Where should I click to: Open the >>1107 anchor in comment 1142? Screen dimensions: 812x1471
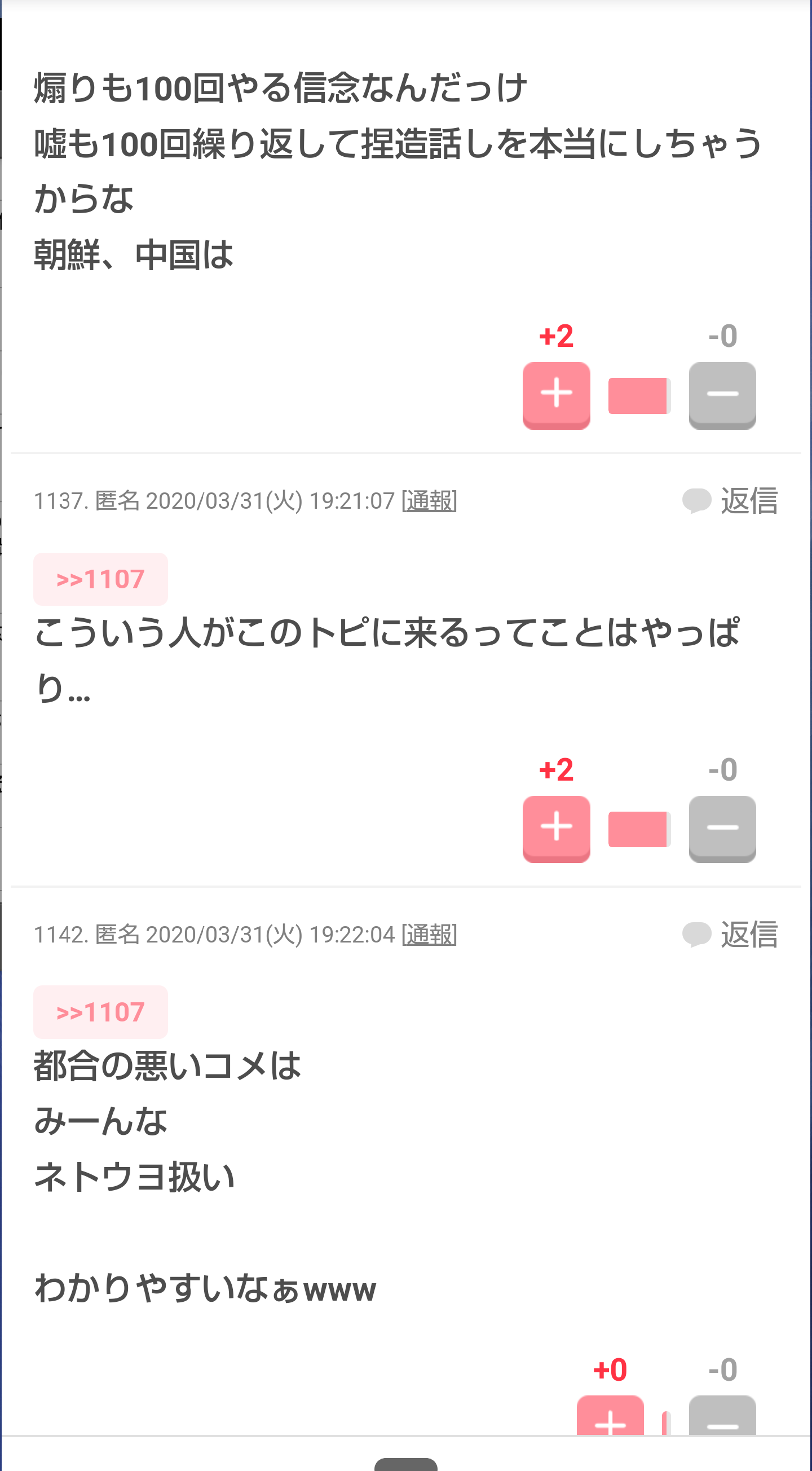[100, 1012]
